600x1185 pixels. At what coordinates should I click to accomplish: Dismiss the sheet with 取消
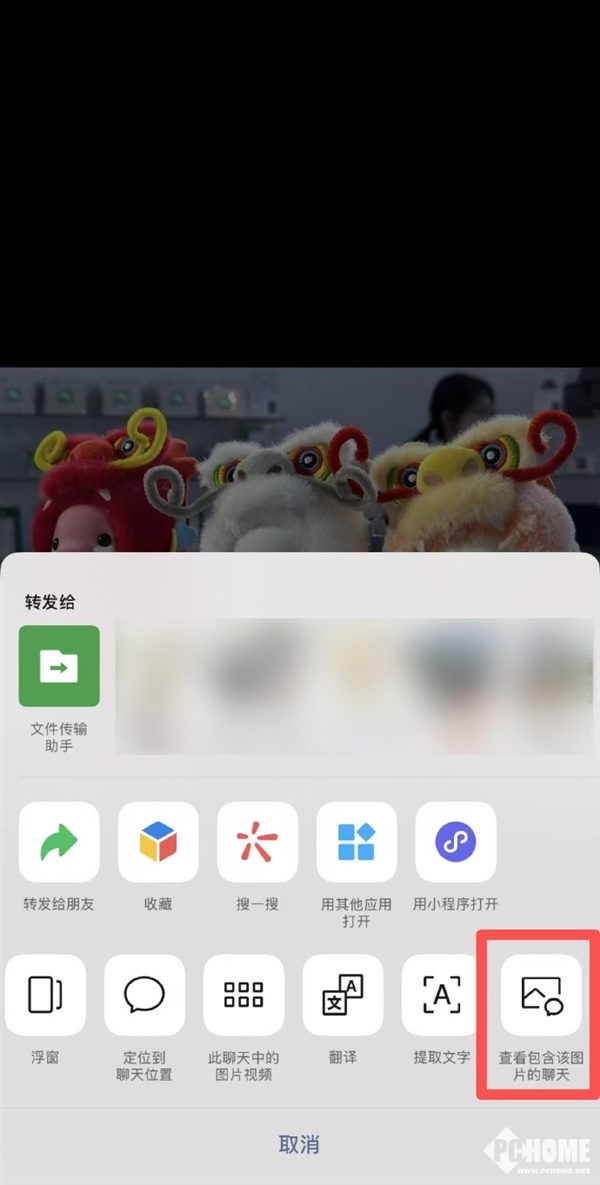(x=299, y=1144)
